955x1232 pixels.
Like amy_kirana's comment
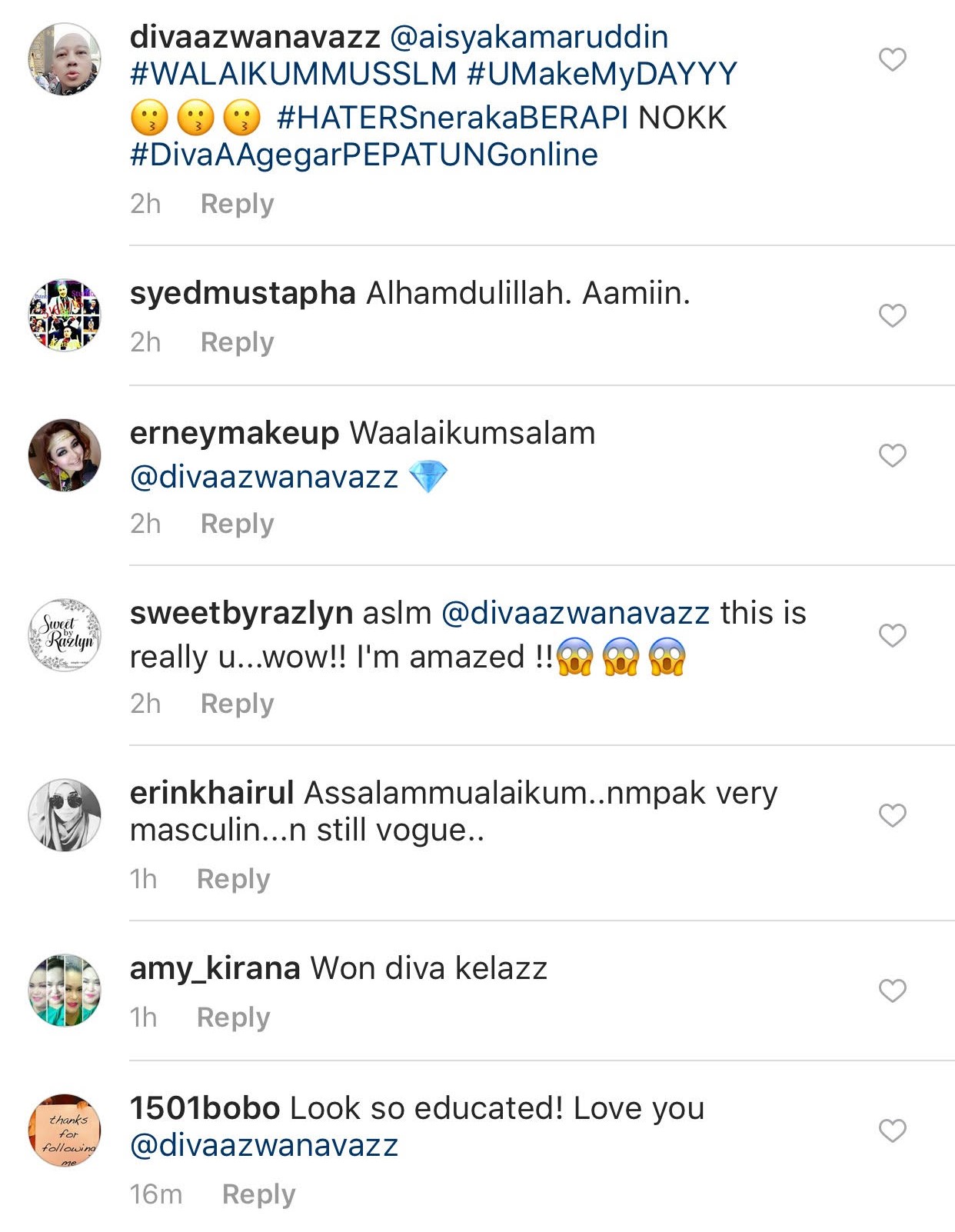coord(892,991)
